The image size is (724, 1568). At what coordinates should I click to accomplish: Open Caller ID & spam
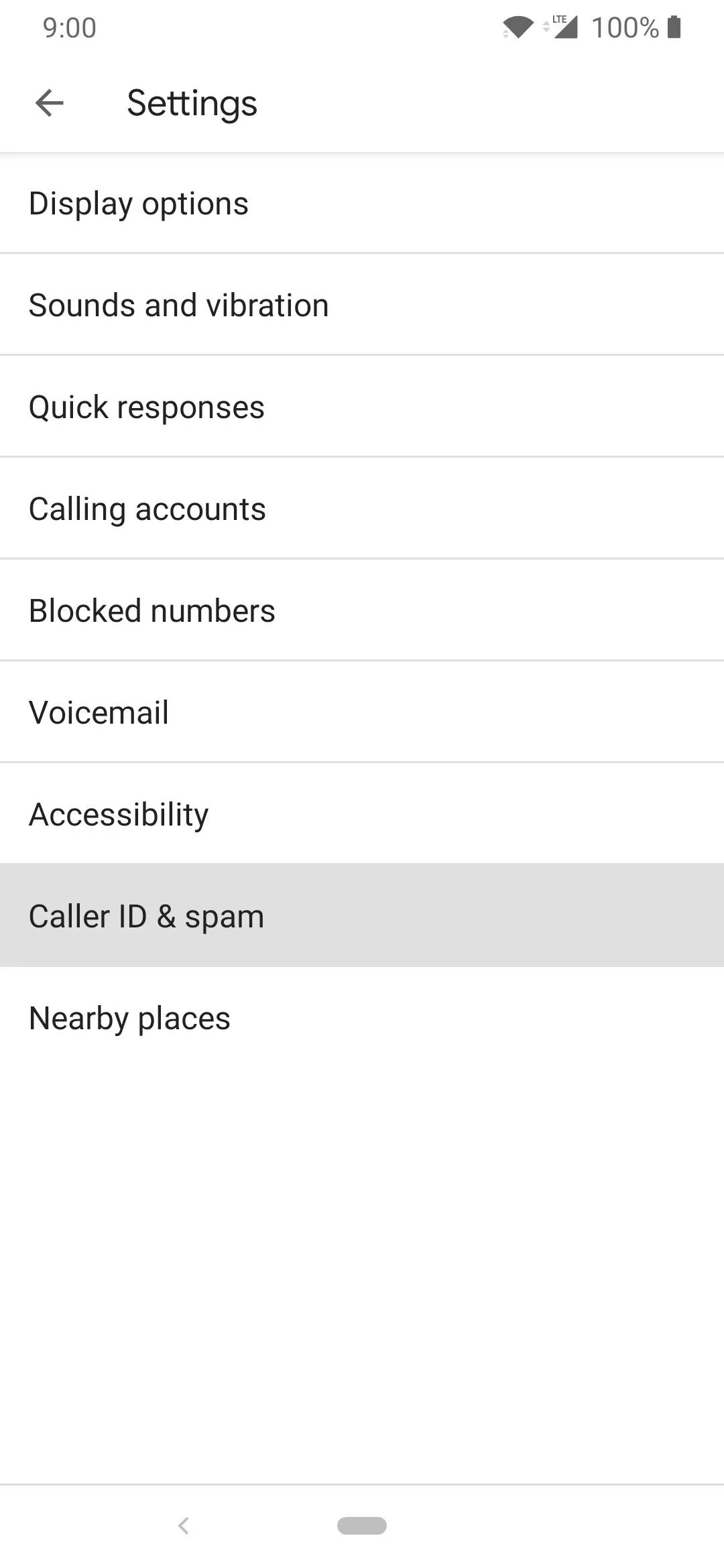tap(362, 915)
